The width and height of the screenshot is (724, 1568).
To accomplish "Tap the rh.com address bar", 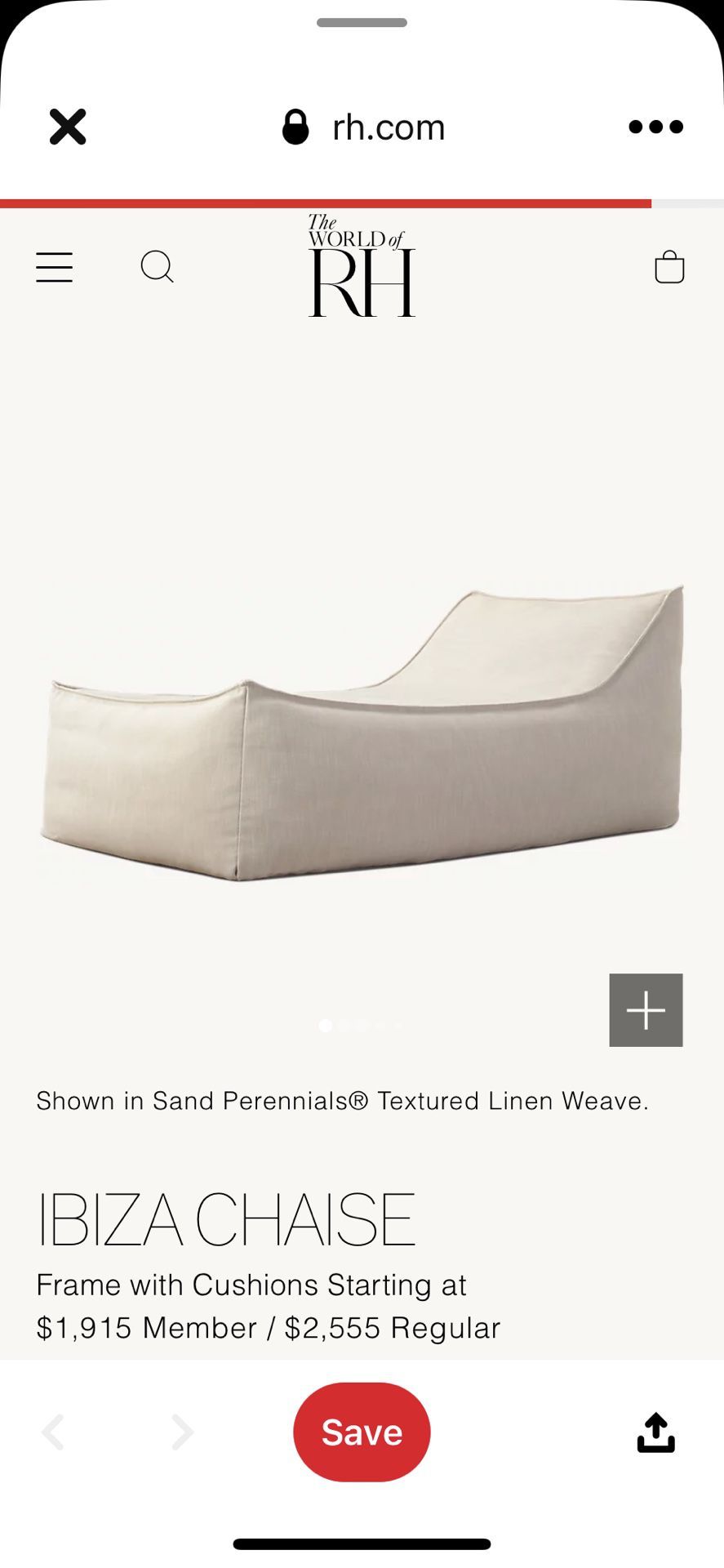I will (x=364, y=127).
